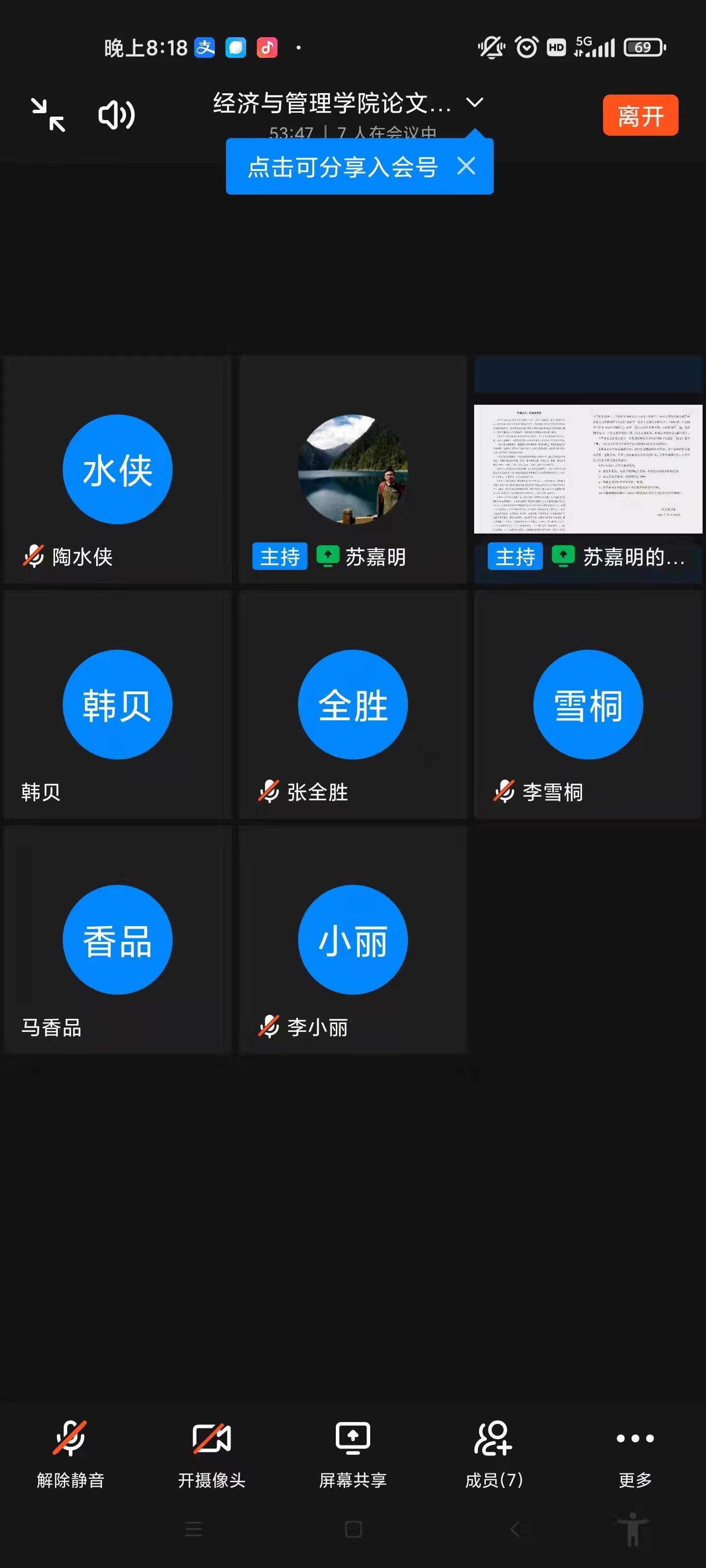Expand the meeting title dropdown

pos(475,102)
